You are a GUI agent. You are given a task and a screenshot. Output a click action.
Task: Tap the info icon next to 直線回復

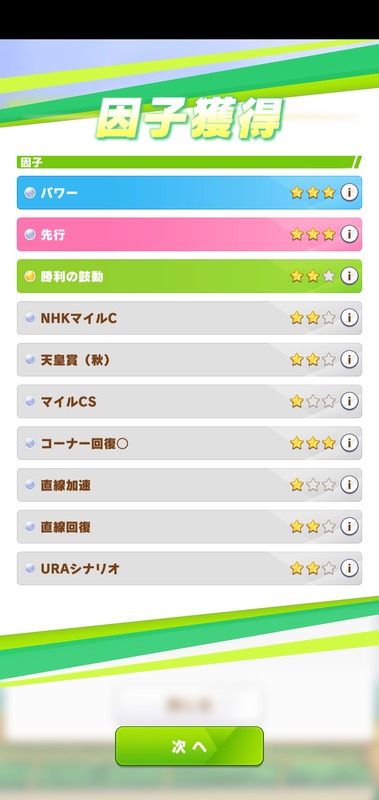(x=349, y=527)
